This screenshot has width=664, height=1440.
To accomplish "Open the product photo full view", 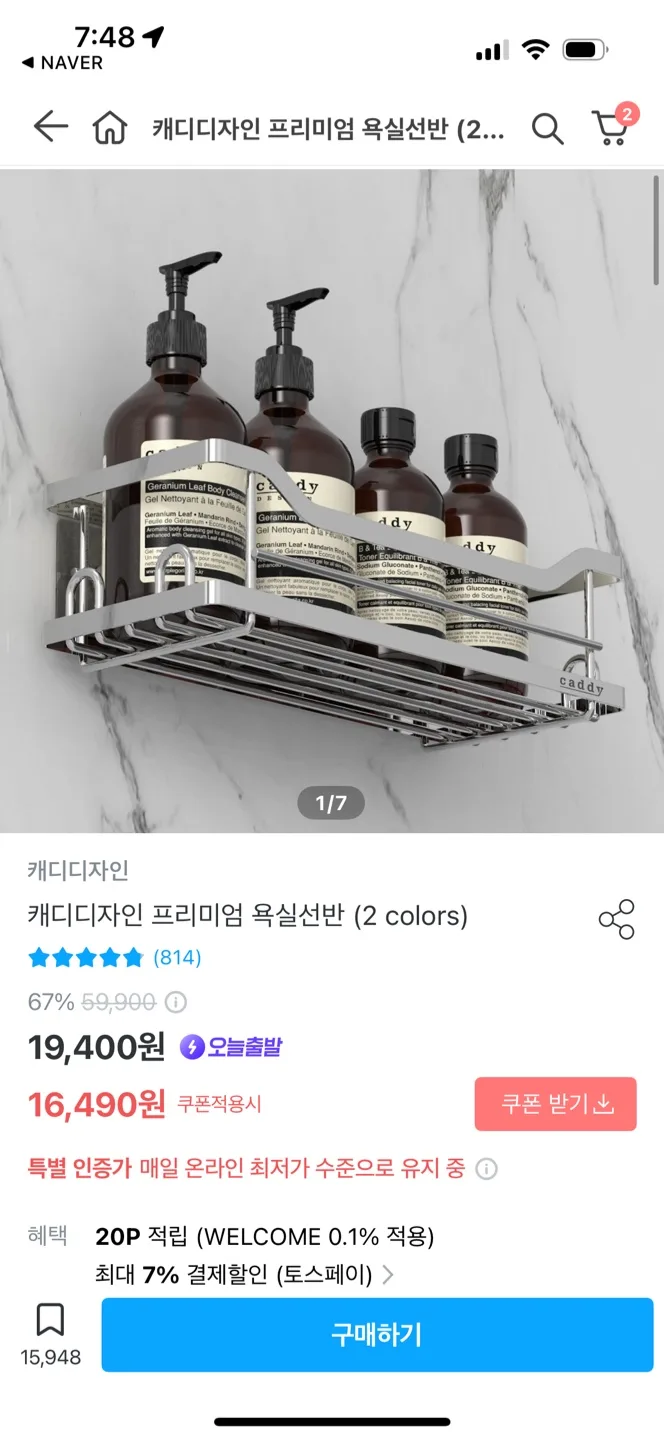I will [332, 500].
